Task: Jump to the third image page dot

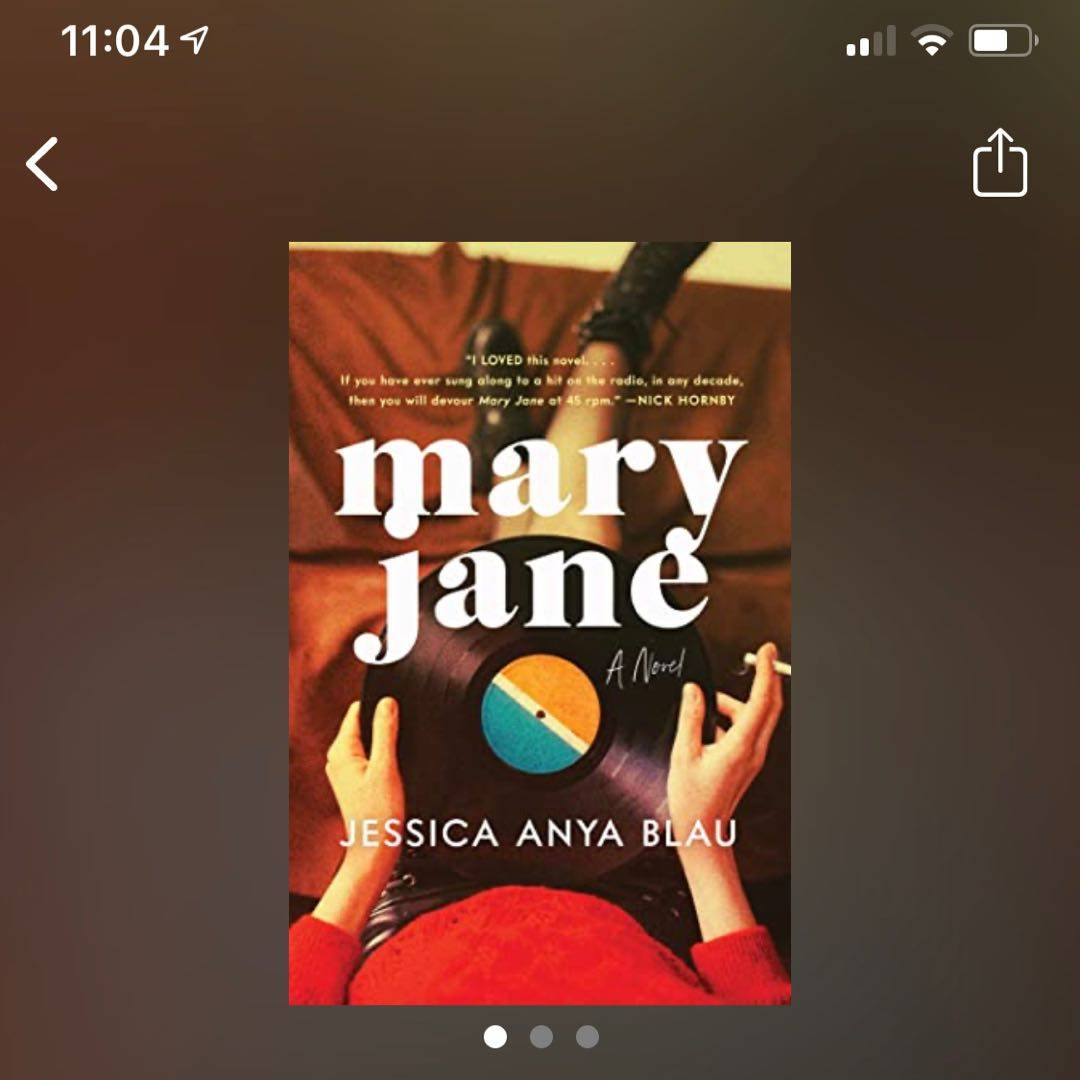Action: (x=587, y=1036)
